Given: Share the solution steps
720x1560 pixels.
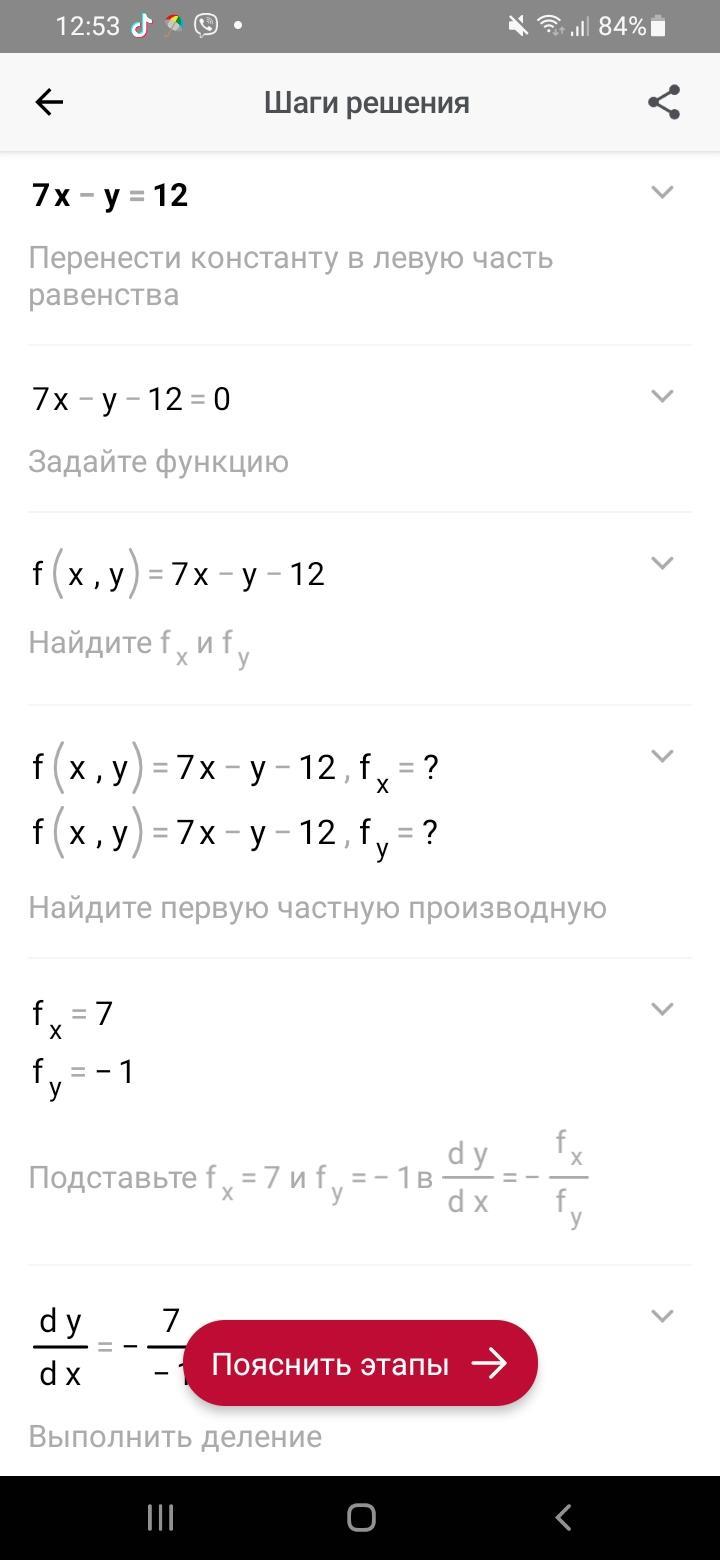Looking at the screenshot, I should click(x=664, y=102).
